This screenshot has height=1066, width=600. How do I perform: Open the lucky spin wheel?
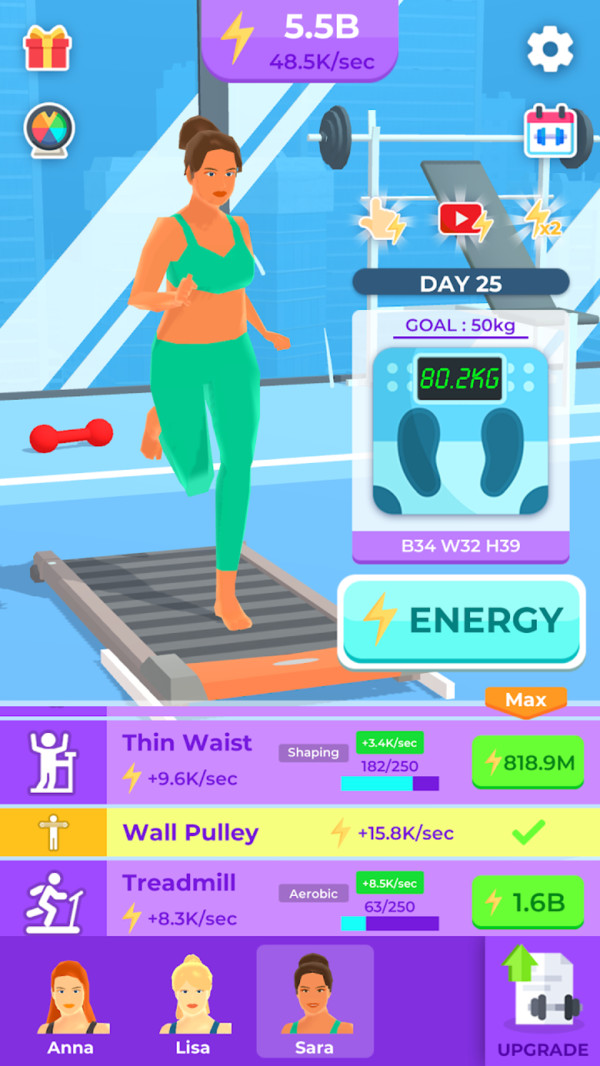[49, 131]
